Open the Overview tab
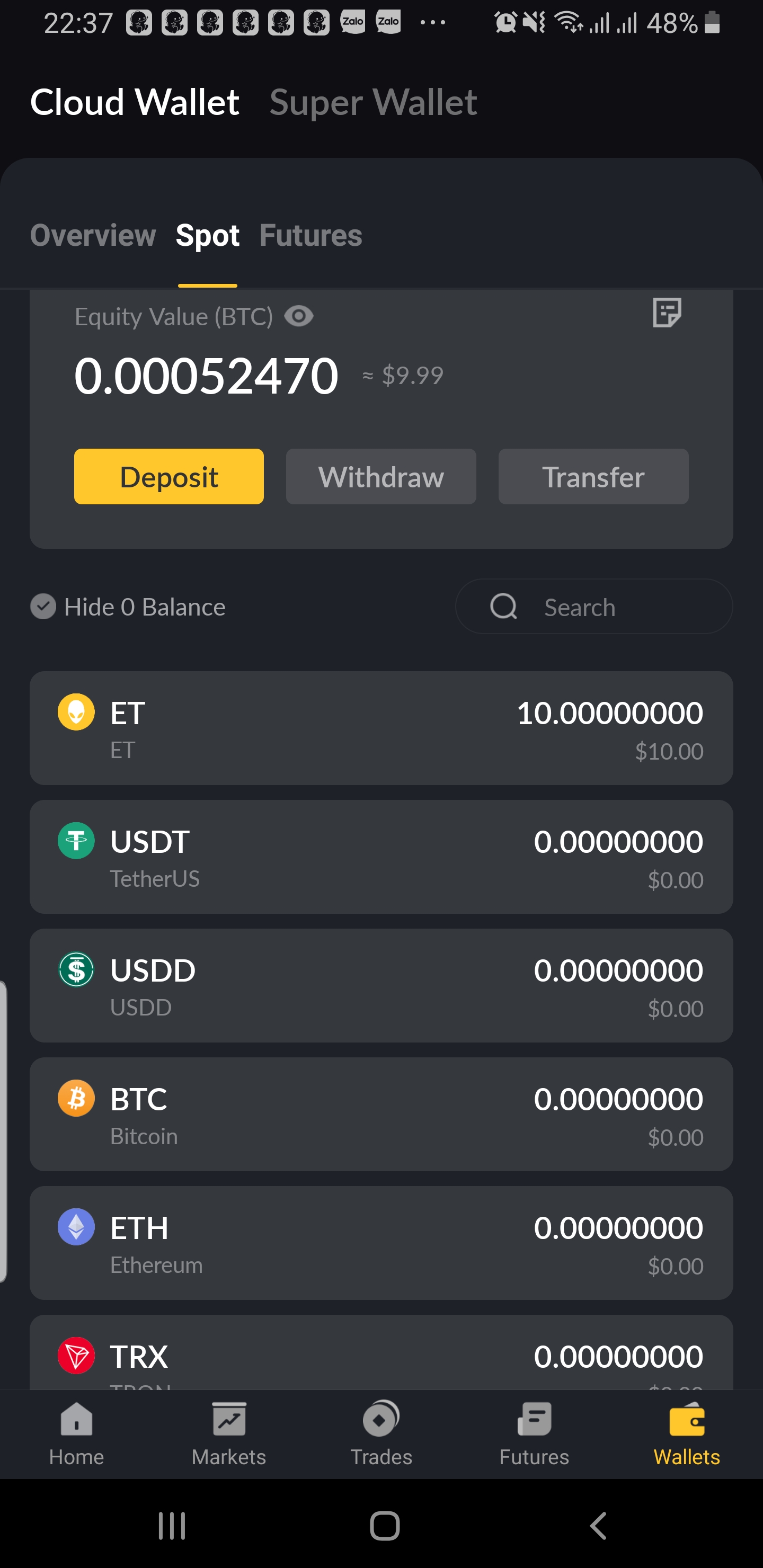This screenshot has width=763, height=1568. (x=93, y=236)
